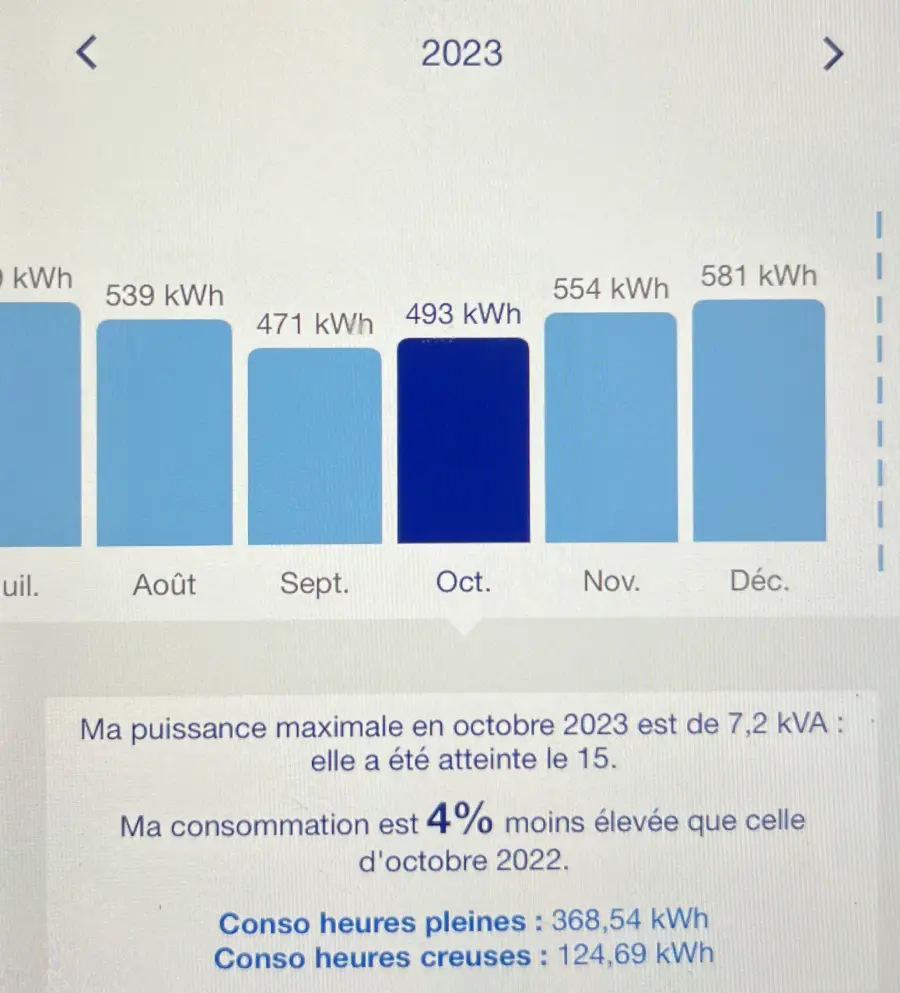The image size is (900, 993).
Task: Select the Août 539 kWh bar
Action: pos(163,430)
